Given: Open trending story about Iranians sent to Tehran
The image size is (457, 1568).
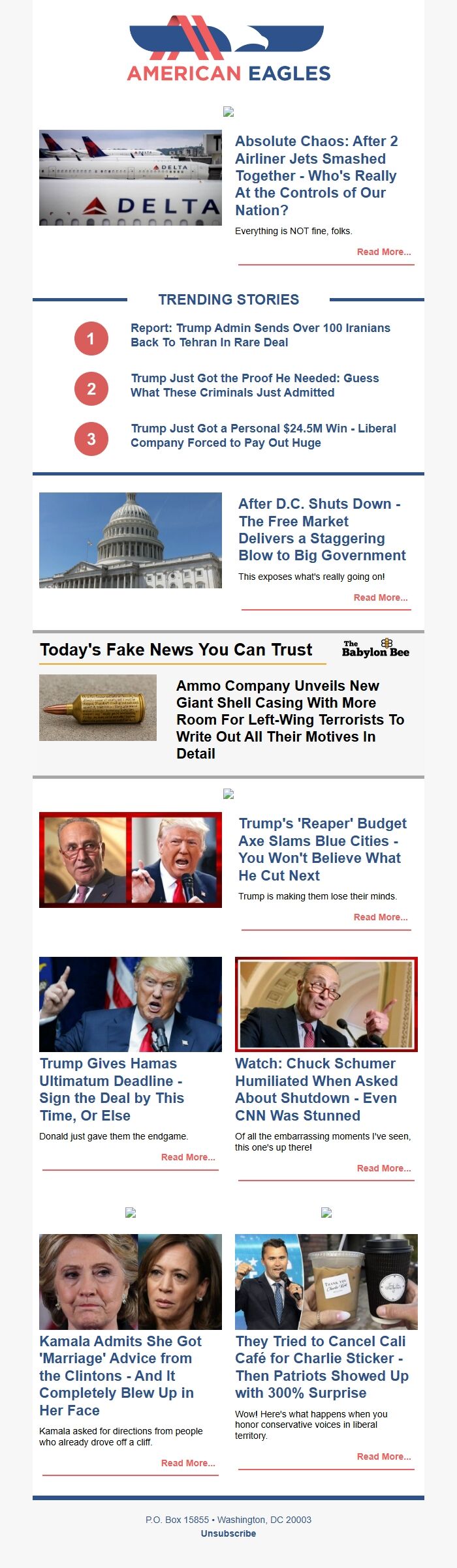Looking at the screenshot, I should pyautogui.click(x=260, y=335).
